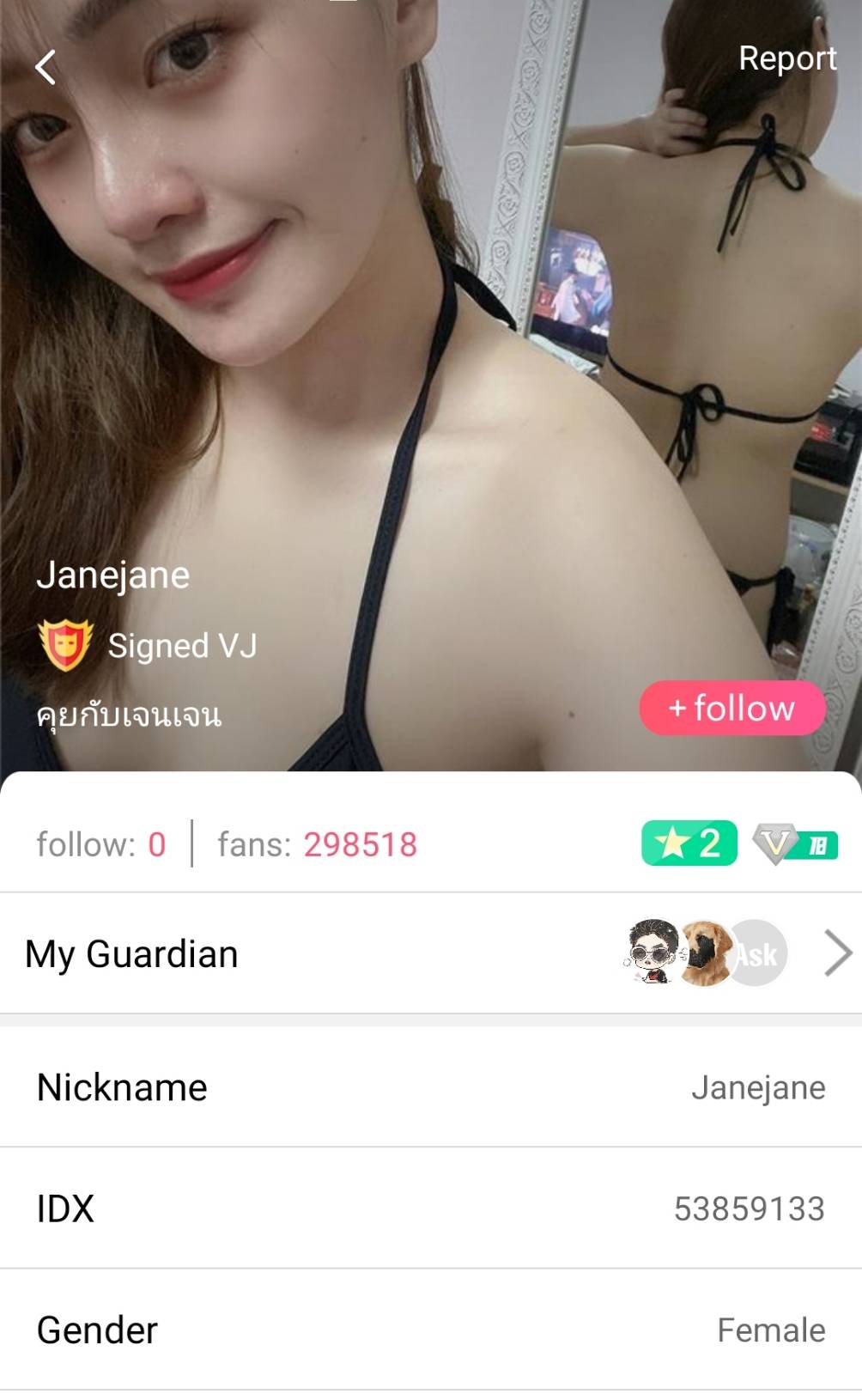Follow Janejane

(x=732, y=708)
